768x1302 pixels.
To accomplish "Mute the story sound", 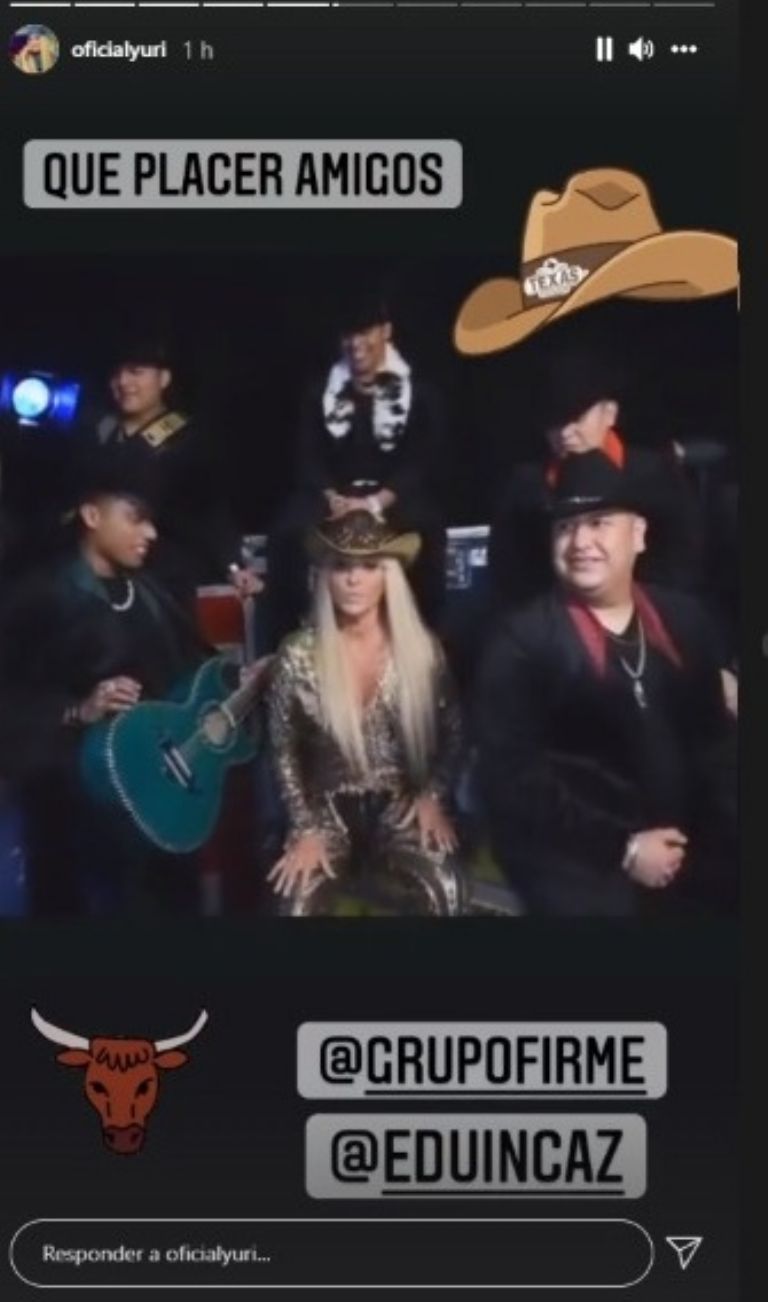I will coord(641,49).
